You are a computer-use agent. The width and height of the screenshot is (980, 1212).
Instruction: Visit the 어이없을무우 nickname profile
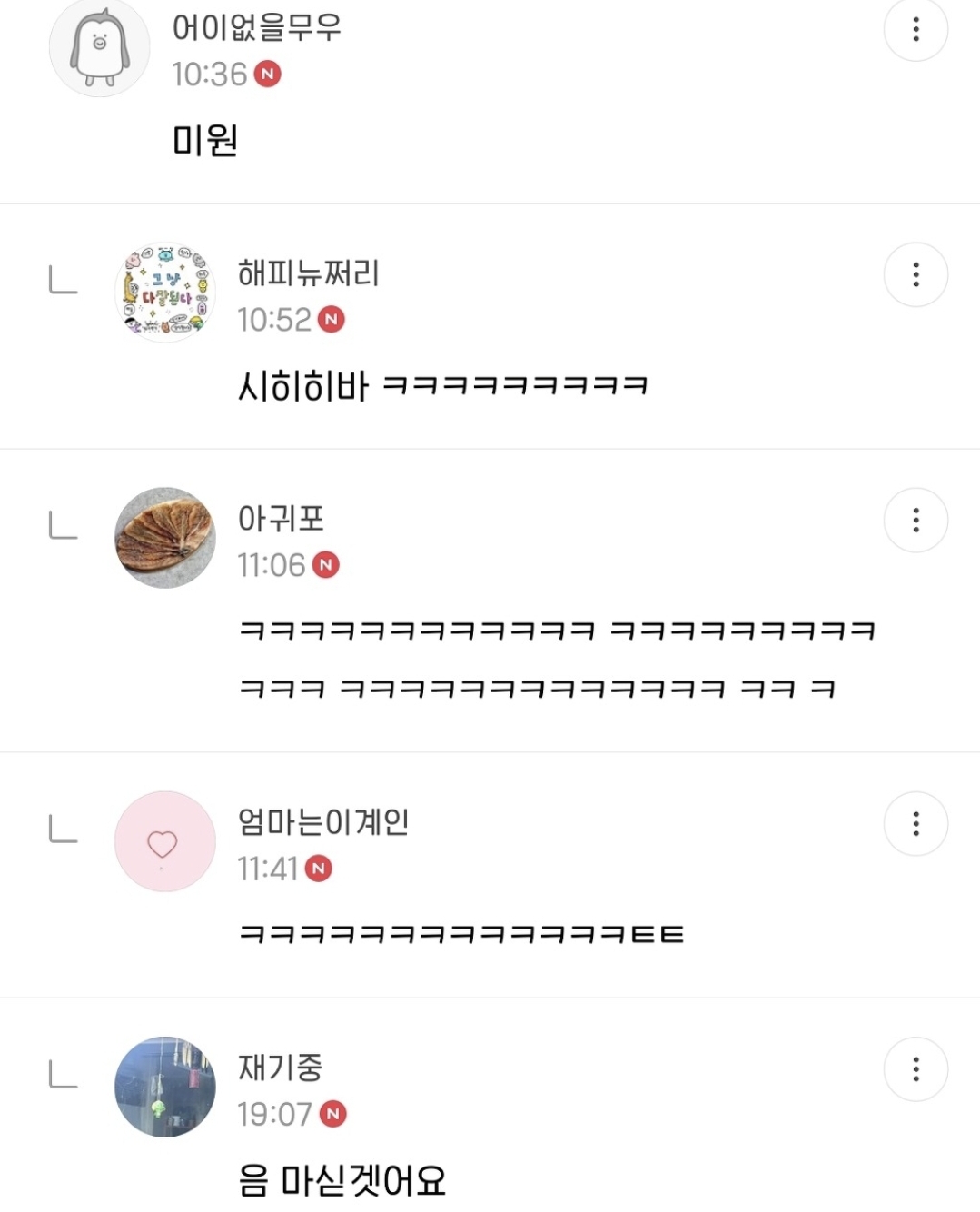[257, 27]
